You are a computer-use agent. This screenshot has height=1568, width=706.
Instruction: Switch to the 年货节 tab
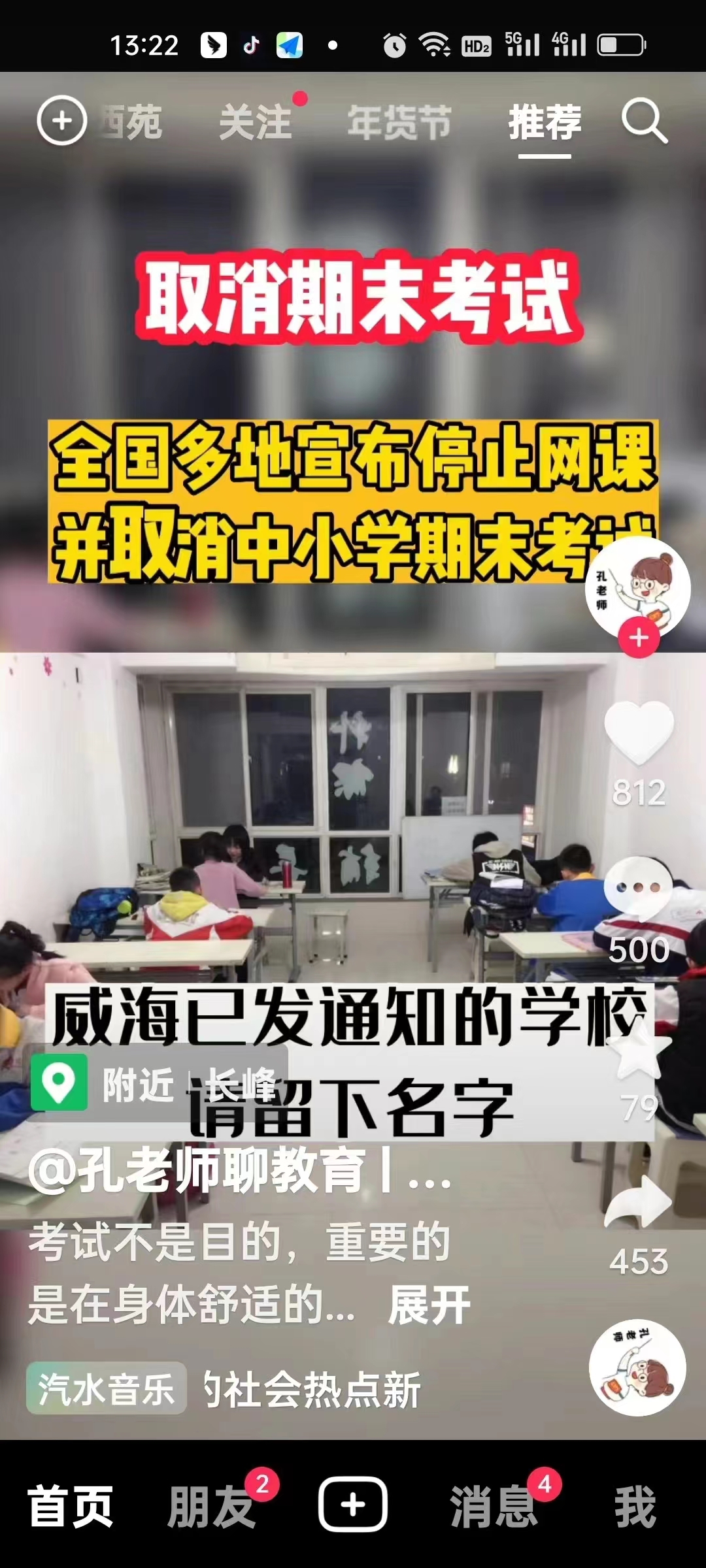coord(399,122)
